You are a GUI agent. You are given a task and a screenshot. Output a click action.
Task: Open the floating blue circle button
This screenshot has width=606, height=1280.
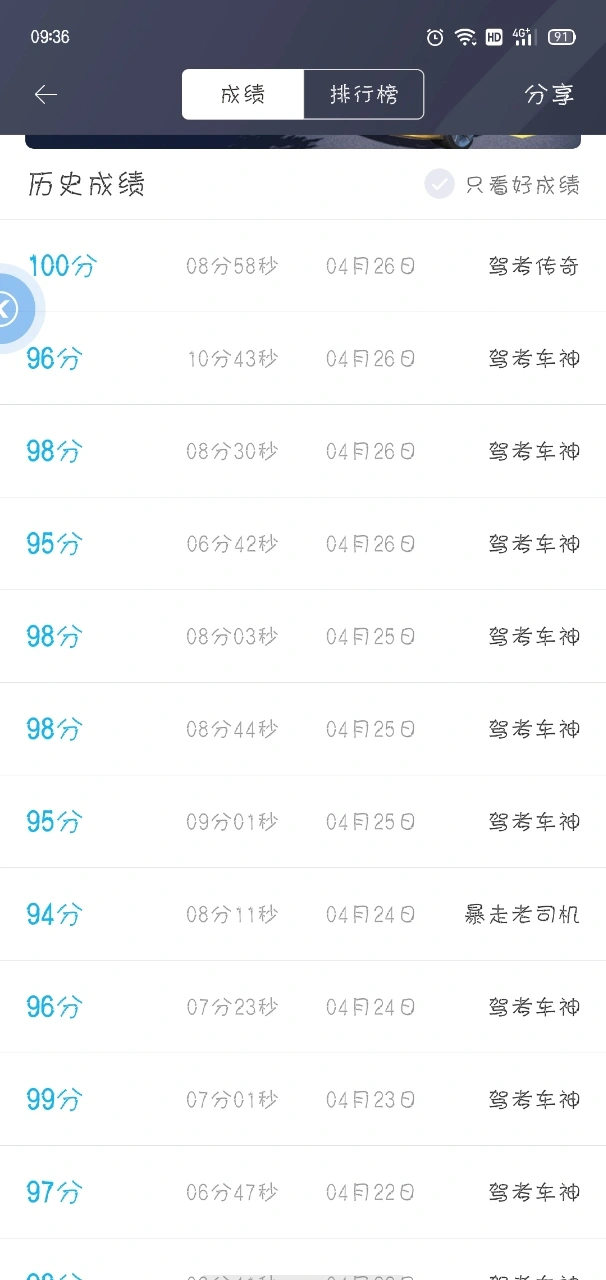point(10,308)
